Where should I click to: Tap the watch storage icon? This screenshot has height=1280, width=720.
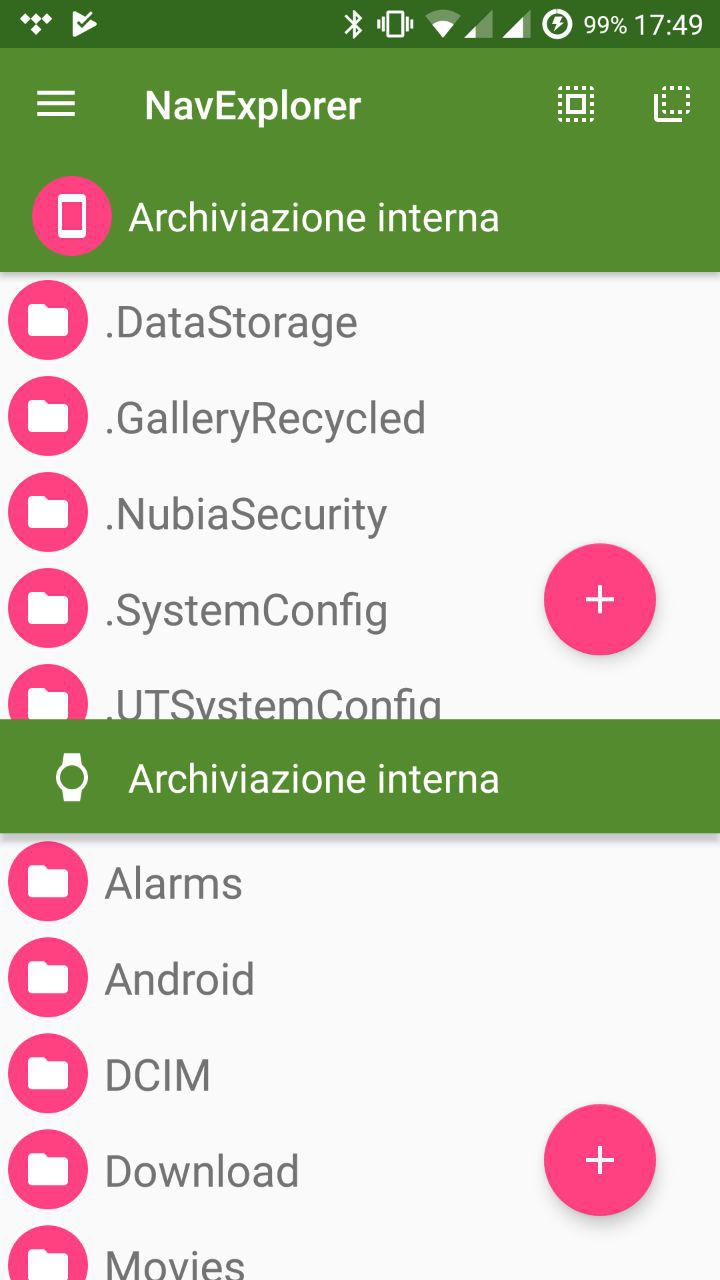pos(71,778)
